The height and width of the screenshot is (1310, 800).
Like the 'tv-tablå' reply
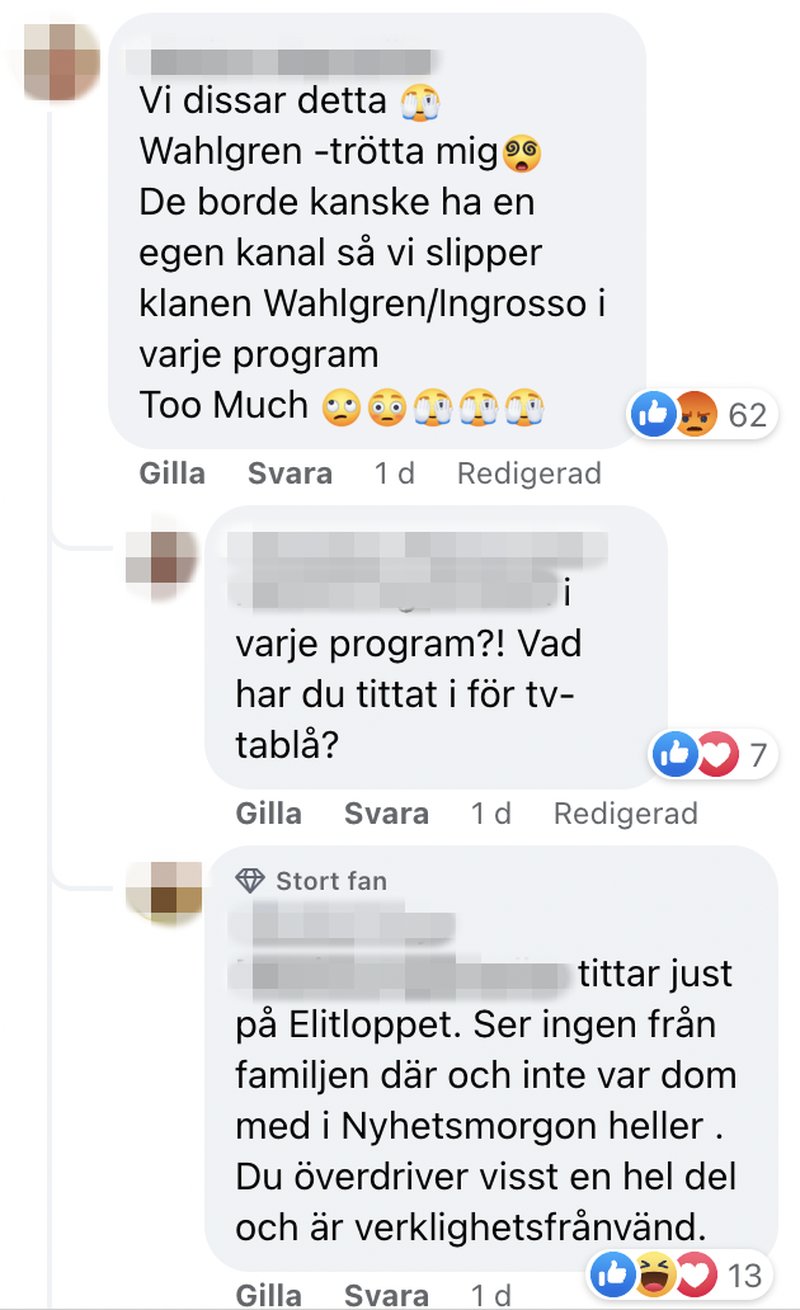pyautogui.click(x=268, y=813)
